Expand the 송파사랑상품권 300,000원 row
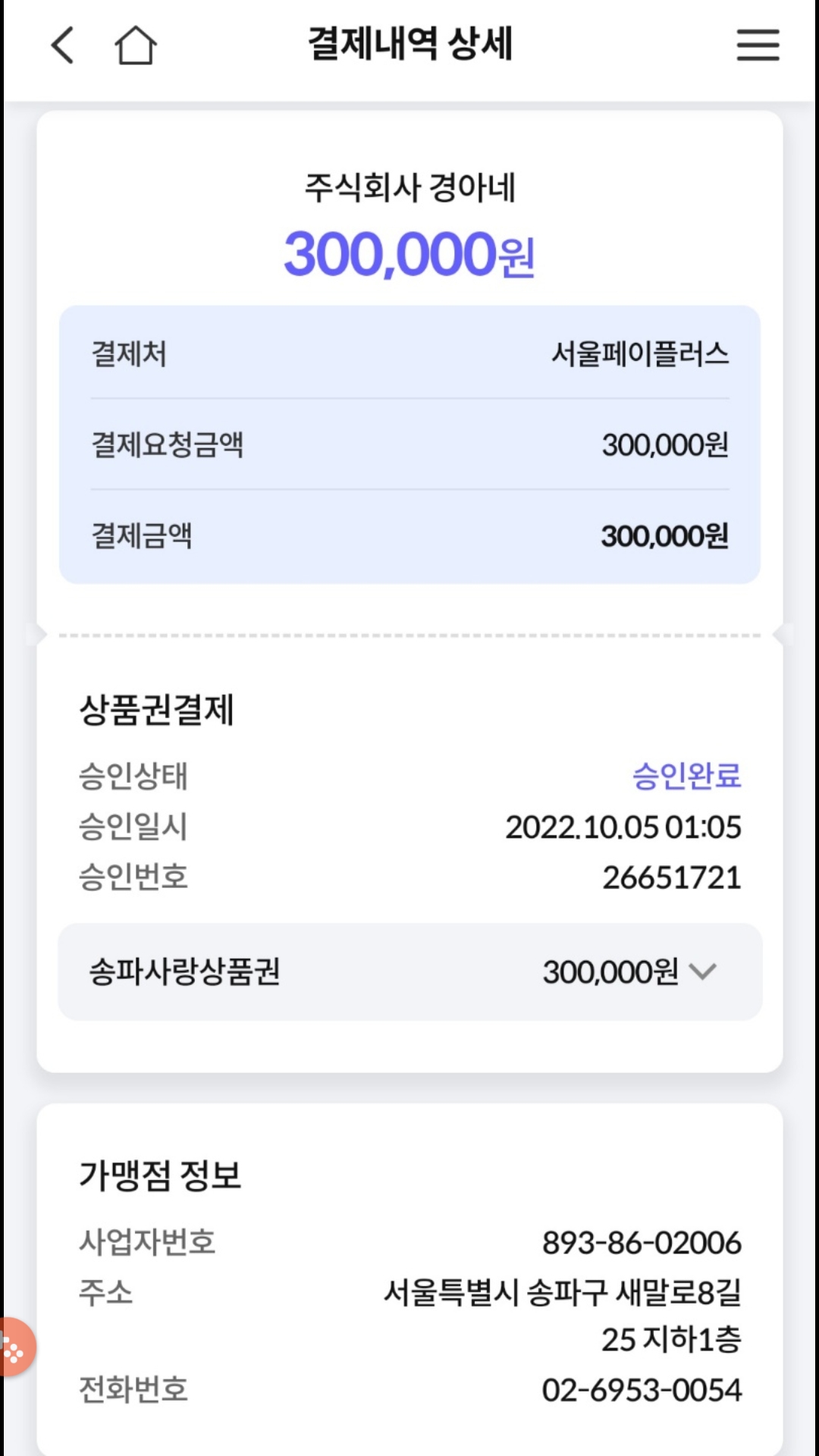This screenshot has height=1456, width=819. coord(409,971)
